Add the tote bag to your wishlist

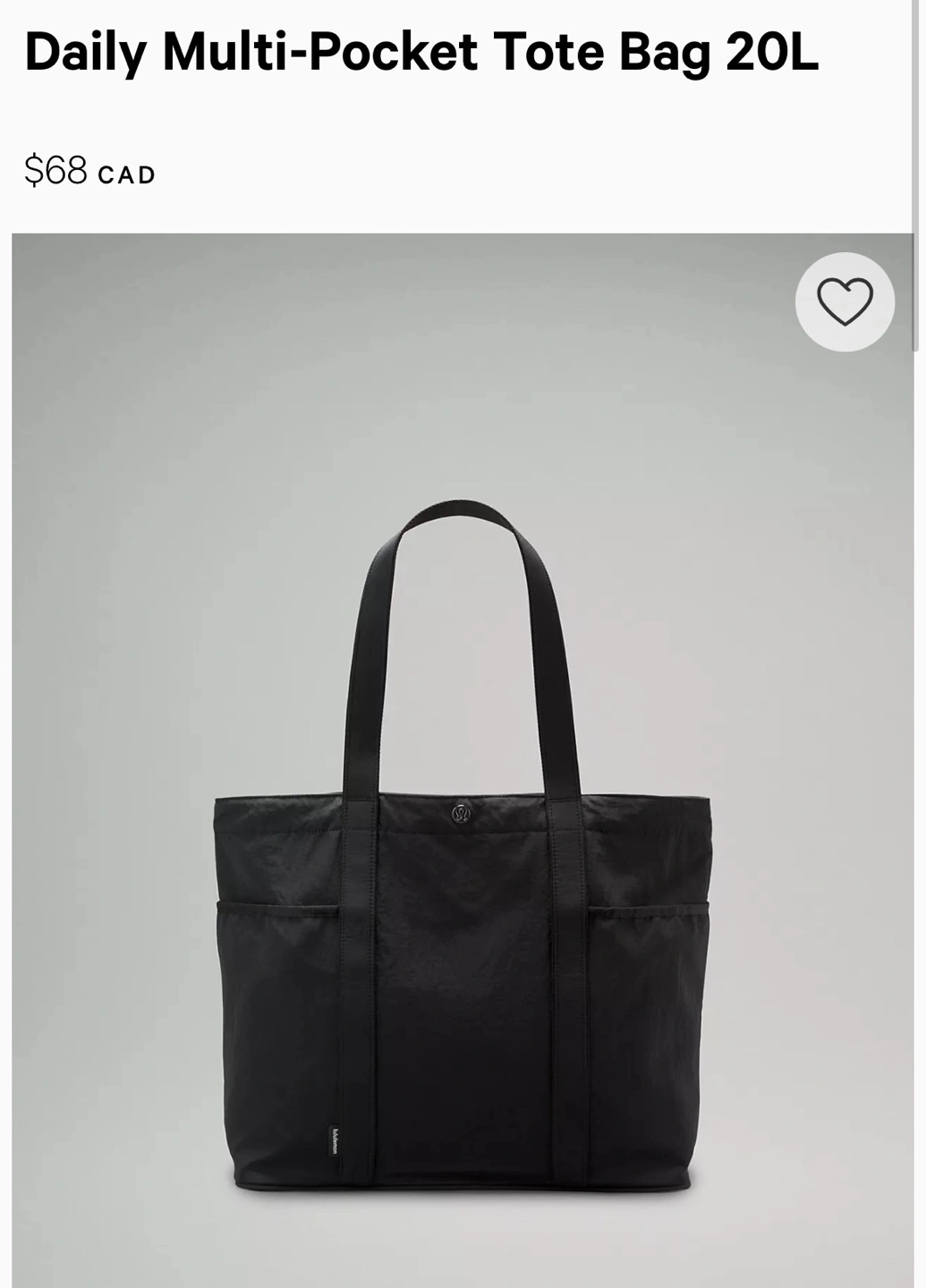[844, 301]
